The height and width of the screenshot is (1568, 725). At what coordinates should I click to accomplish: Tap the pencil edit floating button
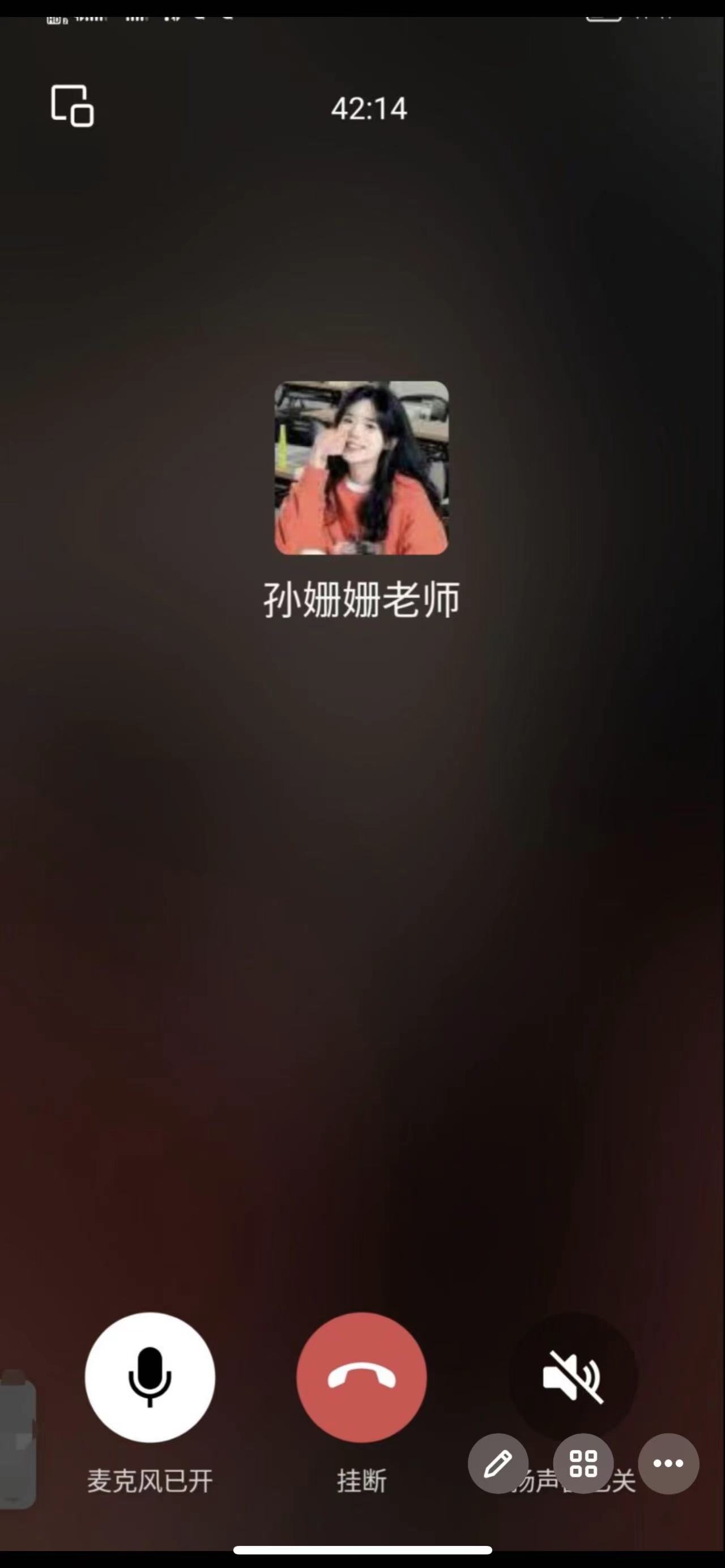[x=497, y=1464]
